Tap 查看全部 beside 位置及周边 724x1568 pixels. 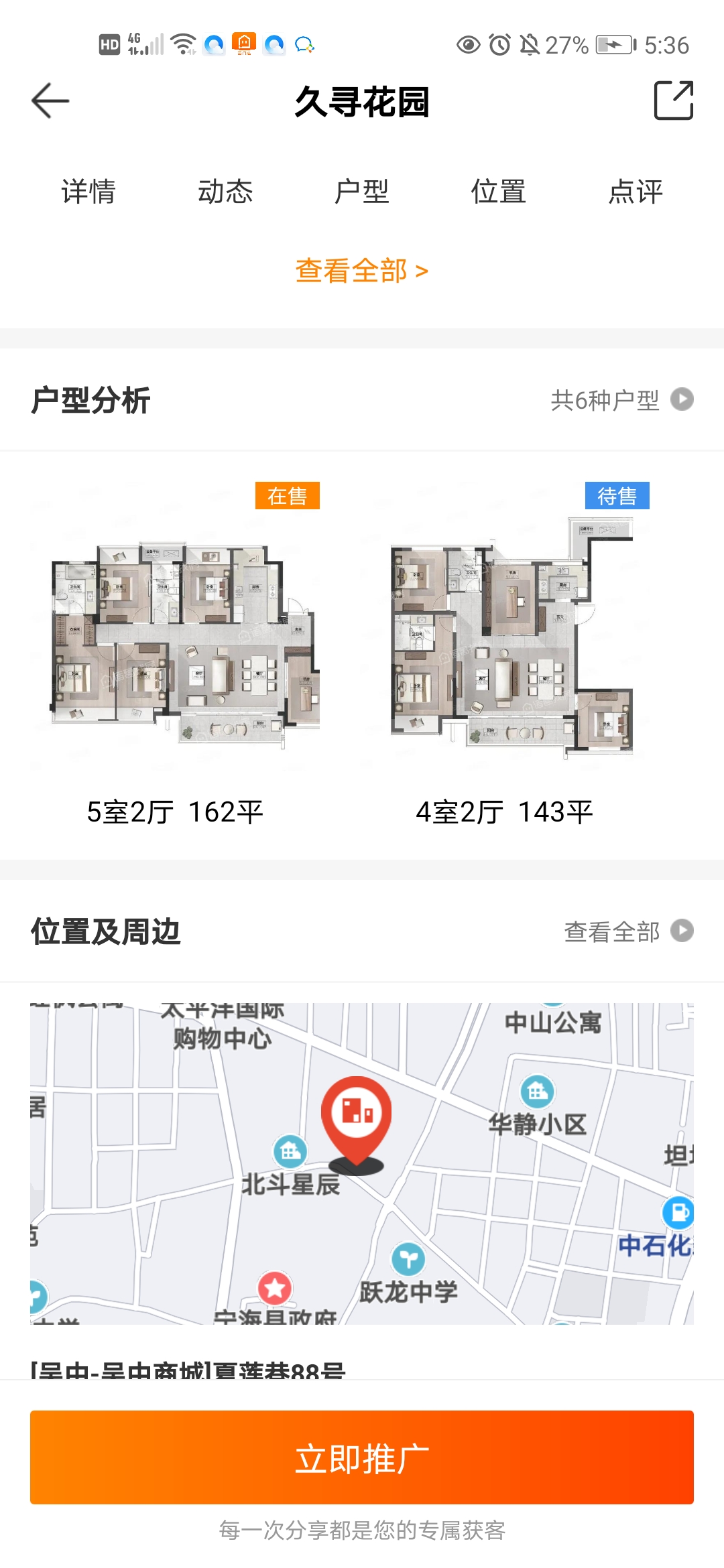pyautogui.click(x=628, y=931)
